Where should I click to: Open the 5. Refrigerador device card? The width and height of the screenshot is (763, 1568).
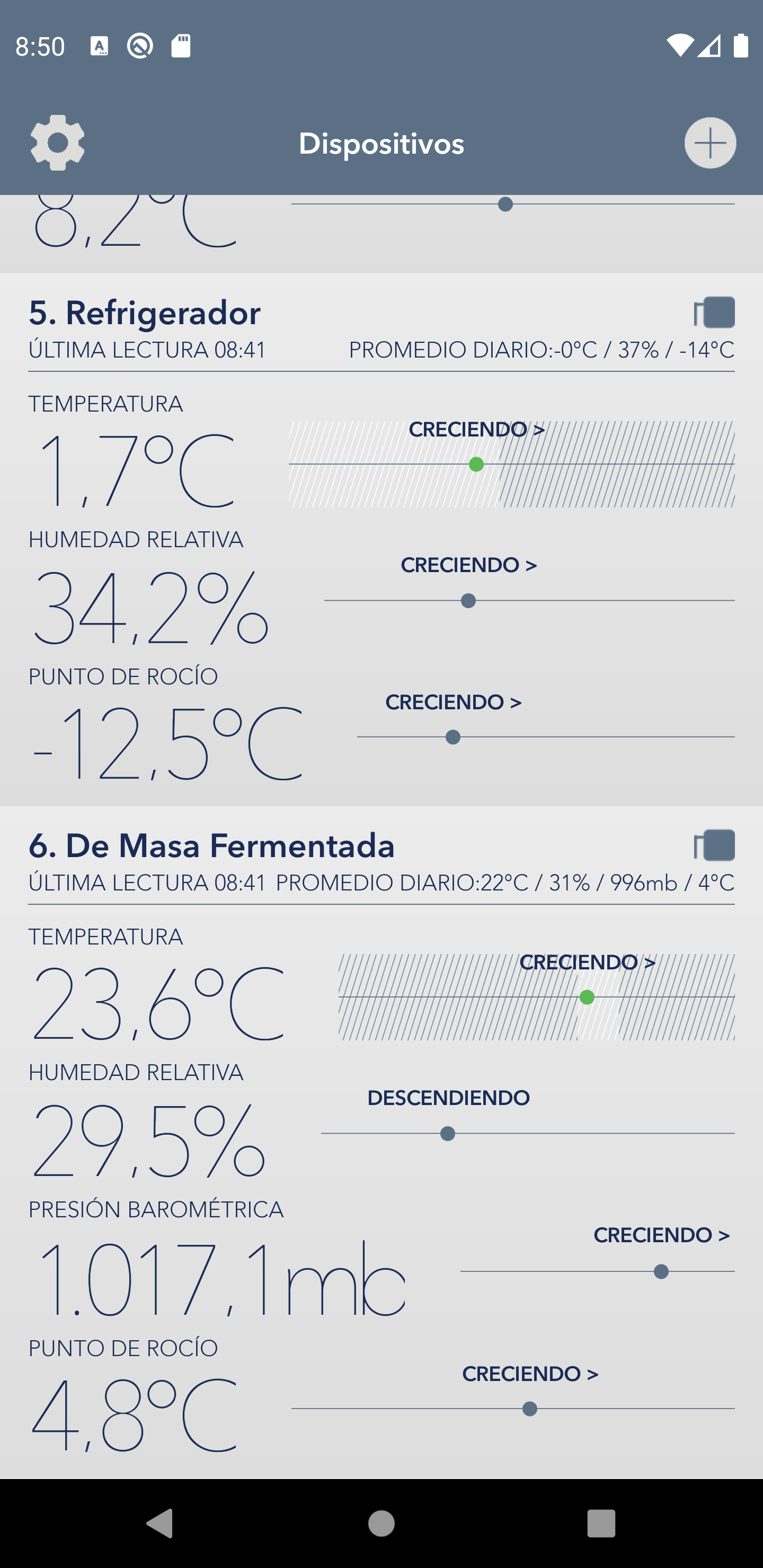(381, 540)
